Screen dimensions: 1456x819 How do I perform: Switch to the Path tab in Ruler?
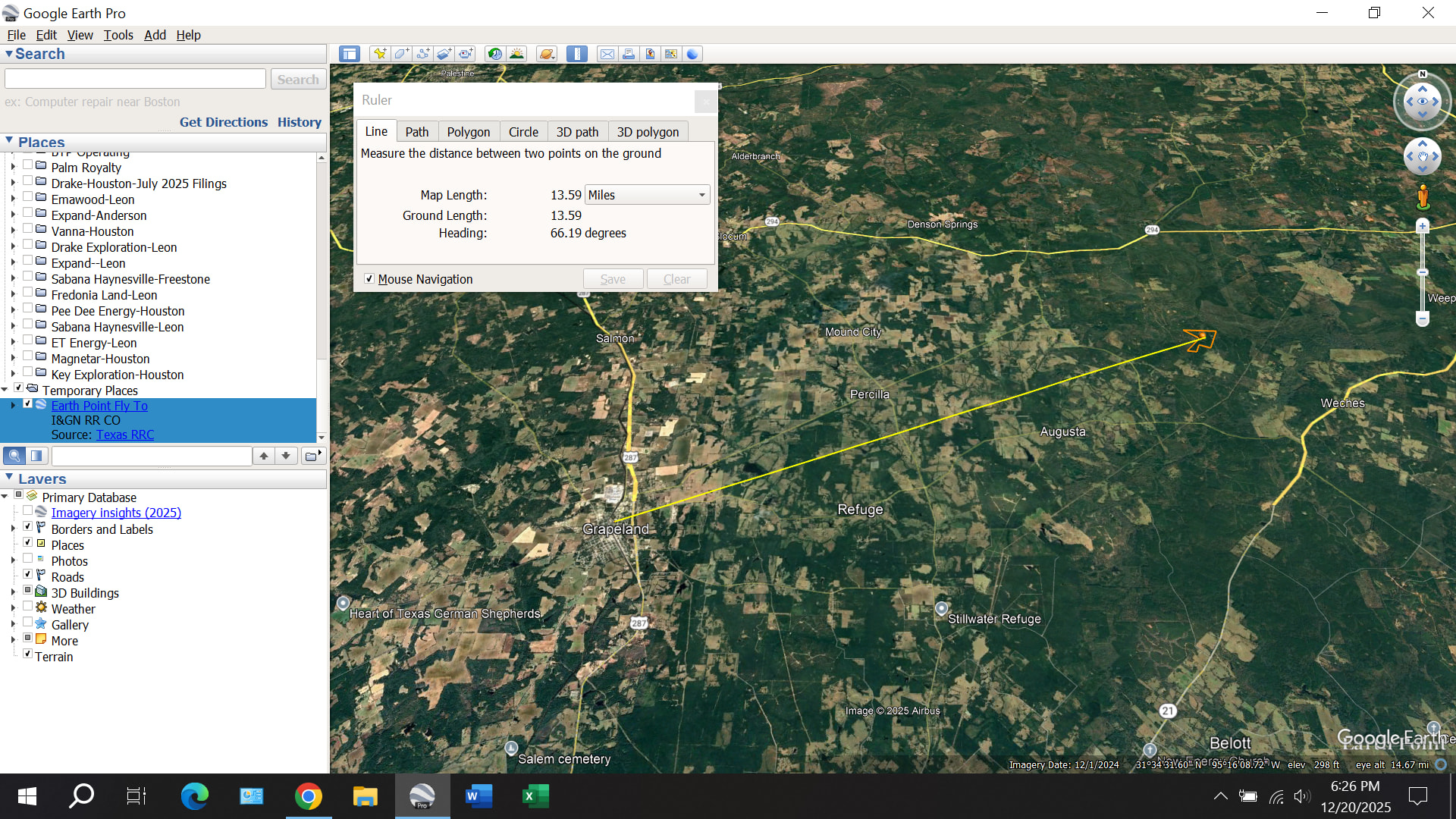416,132
